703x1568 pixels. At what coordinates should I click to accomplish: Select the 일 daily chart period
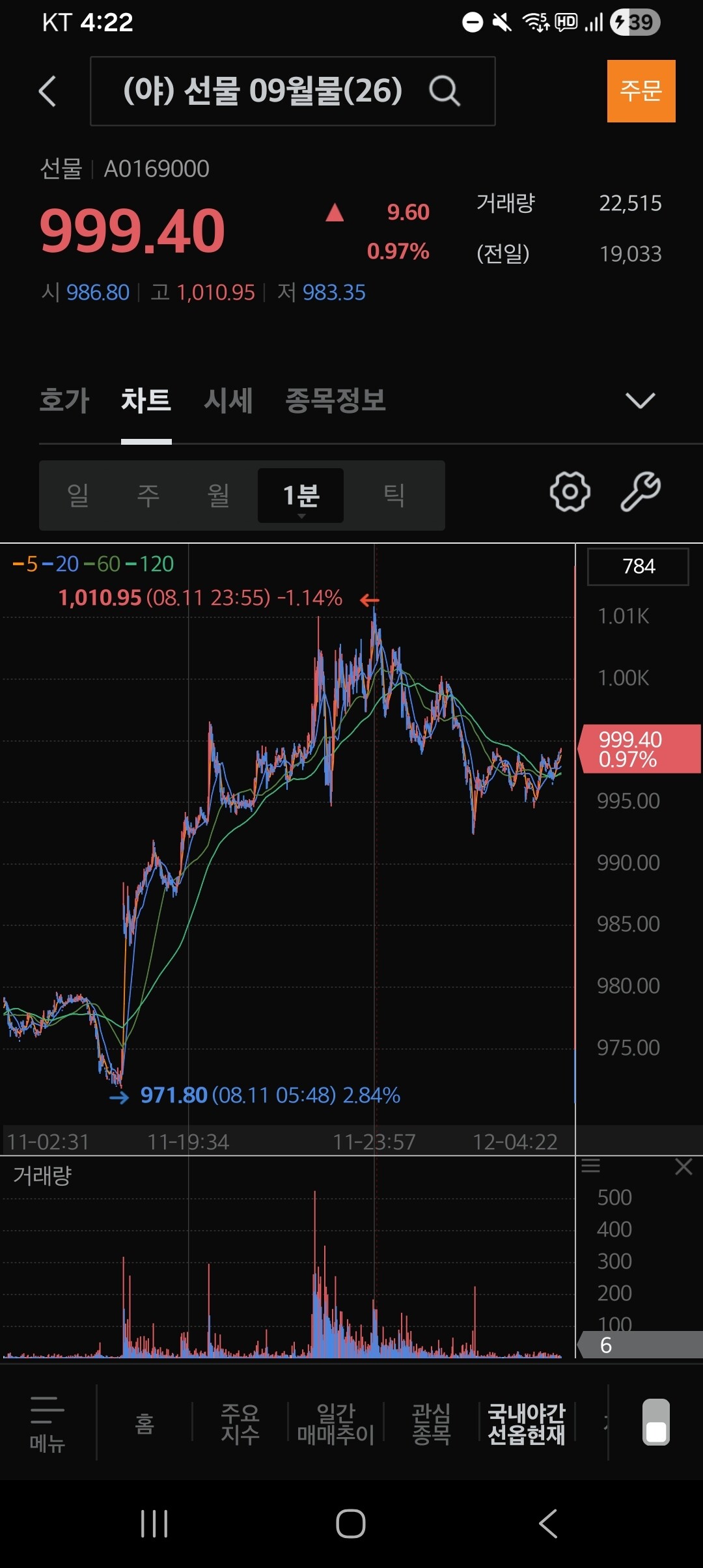point(78,495)
